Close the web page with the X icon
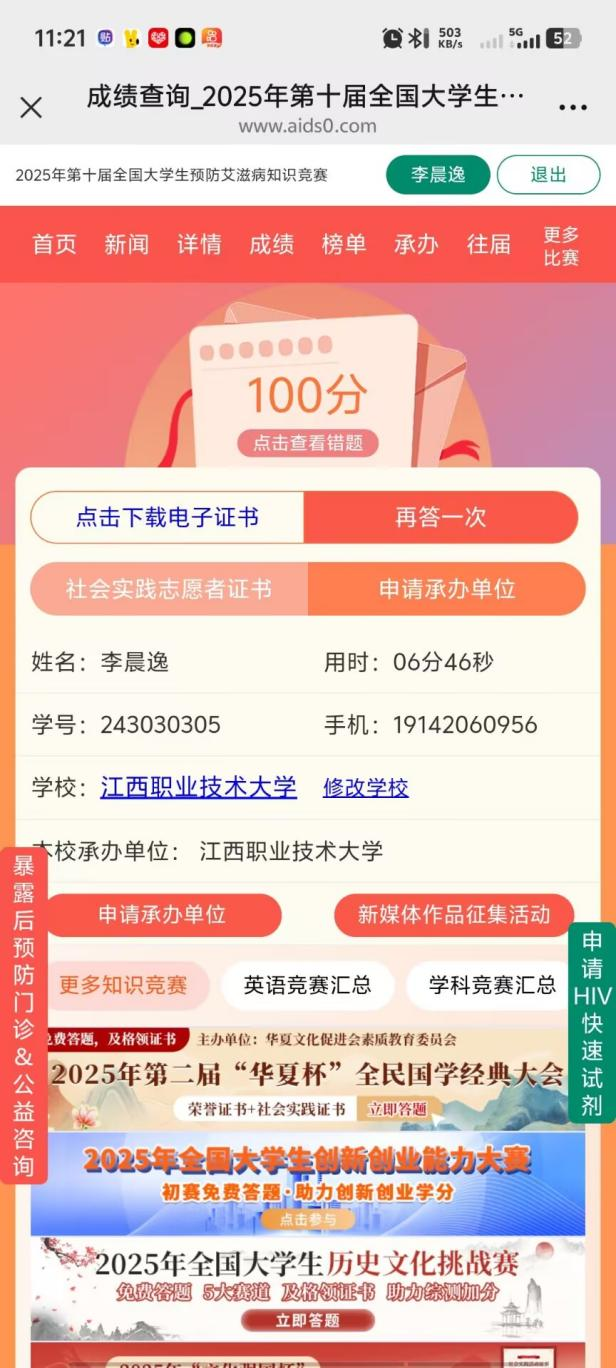Viewport: 616px width, 1368px height. click(x=31, y=108)
